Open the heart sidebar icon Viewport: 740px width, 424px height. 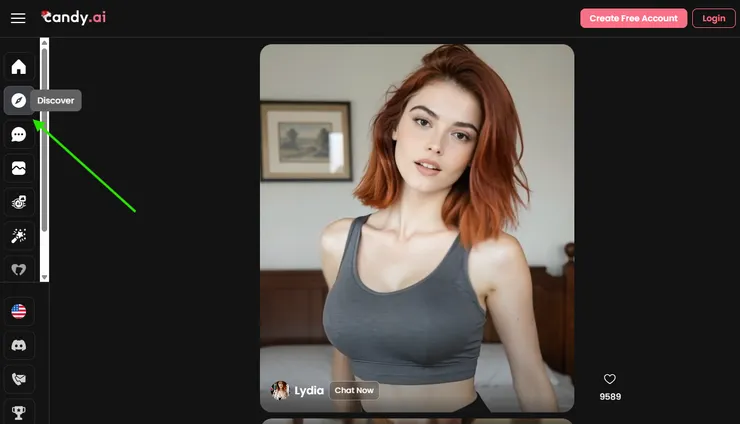(18, 269)
